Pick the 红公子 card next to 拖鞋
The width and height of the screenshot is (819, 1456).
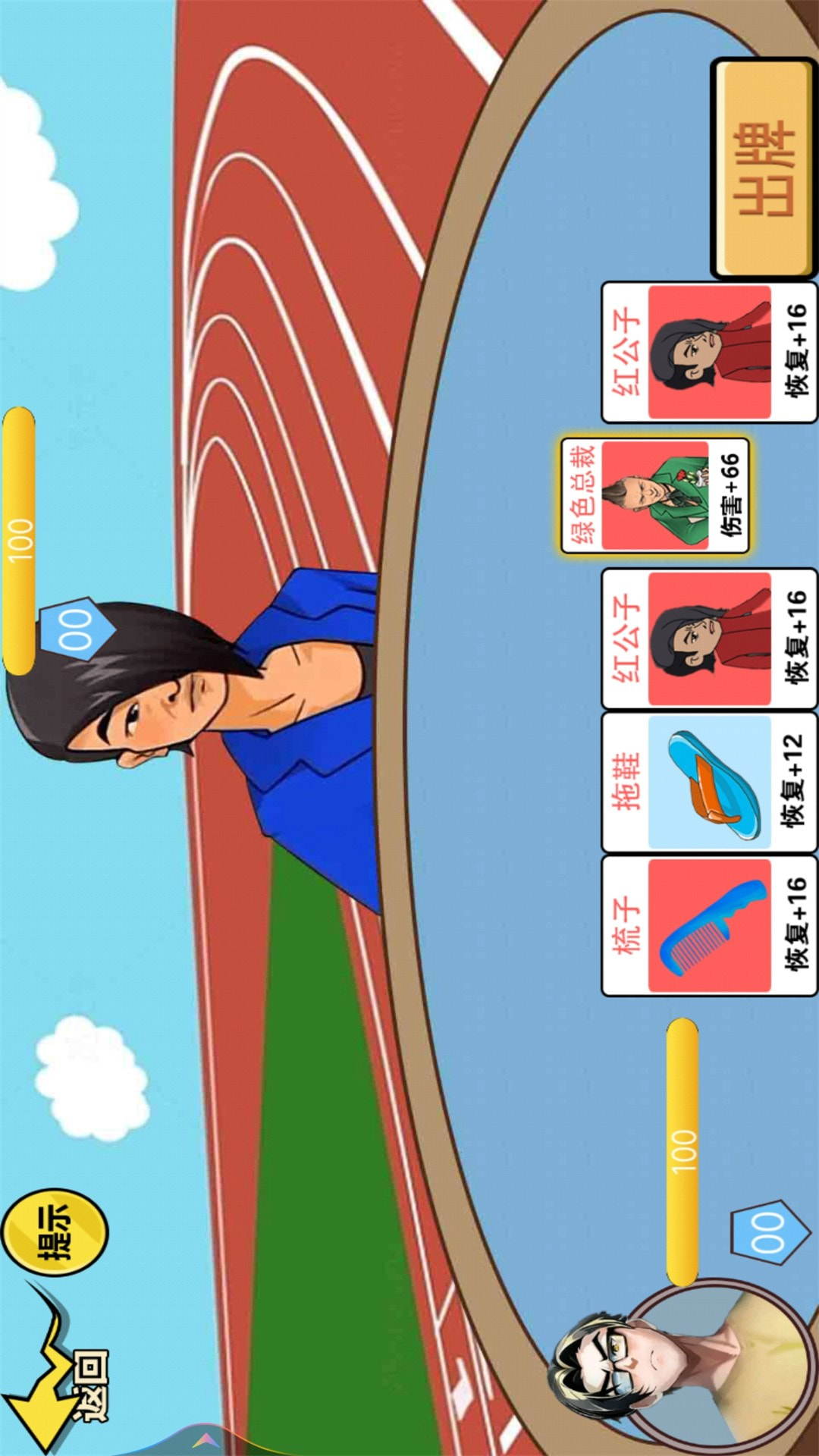pyautogui.click(x=709, y=639)
